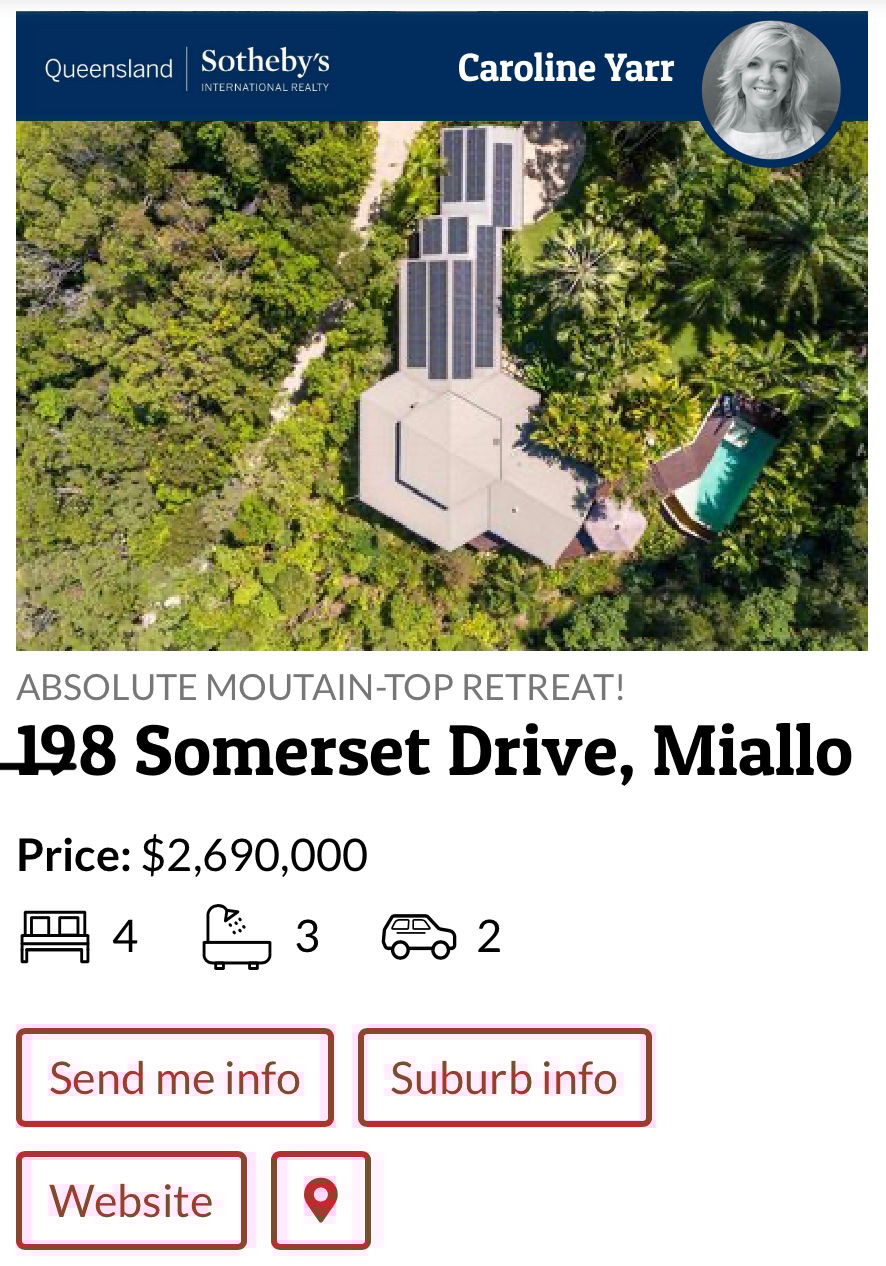The width and height of the screenshot is (886, 1266).
Task: Open Suburb info for Miallo
Action: click(x=504, y=1078)
